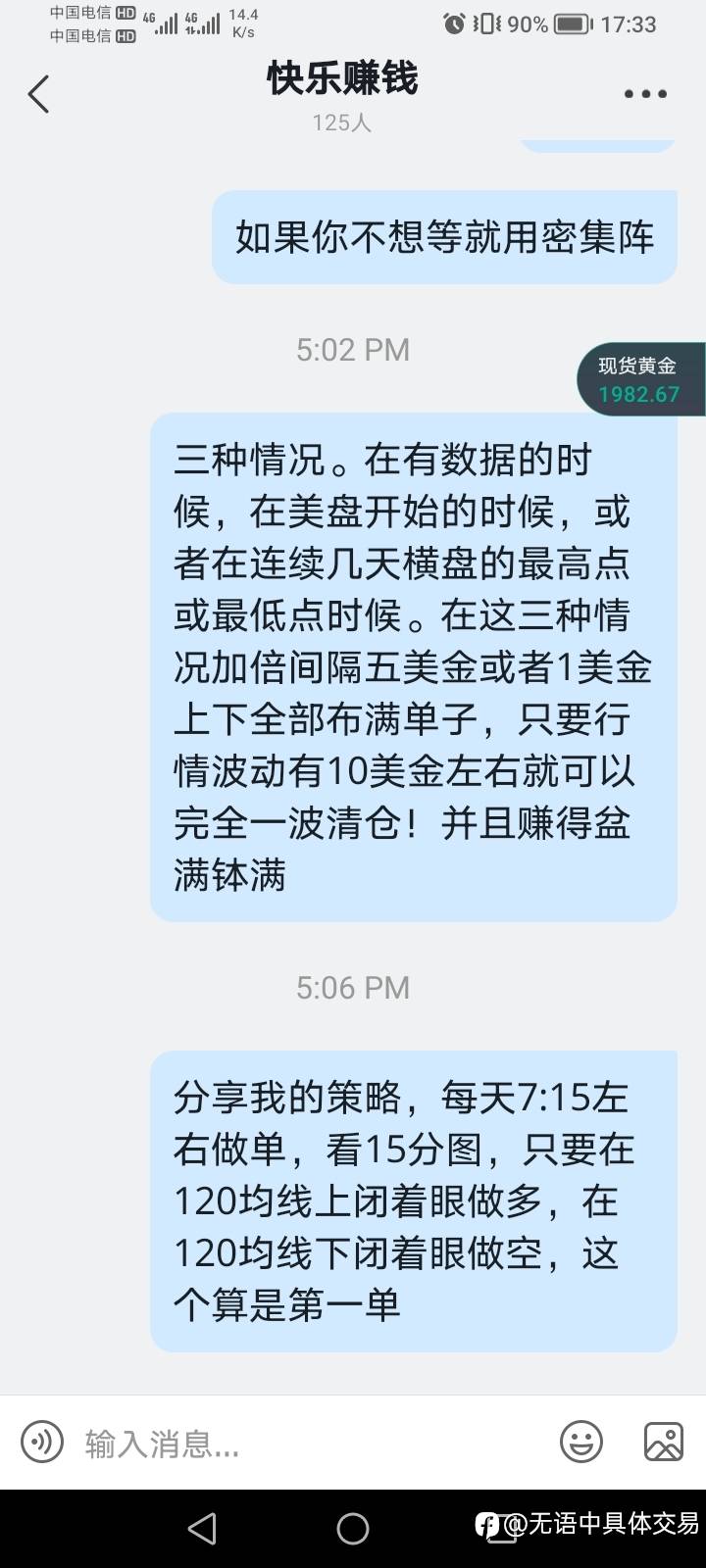This screenshot has width=706, height=1568.
Task: Tap the 现货黄金 floating price widget
Action: pyautogui.click(x=639, y=380)
